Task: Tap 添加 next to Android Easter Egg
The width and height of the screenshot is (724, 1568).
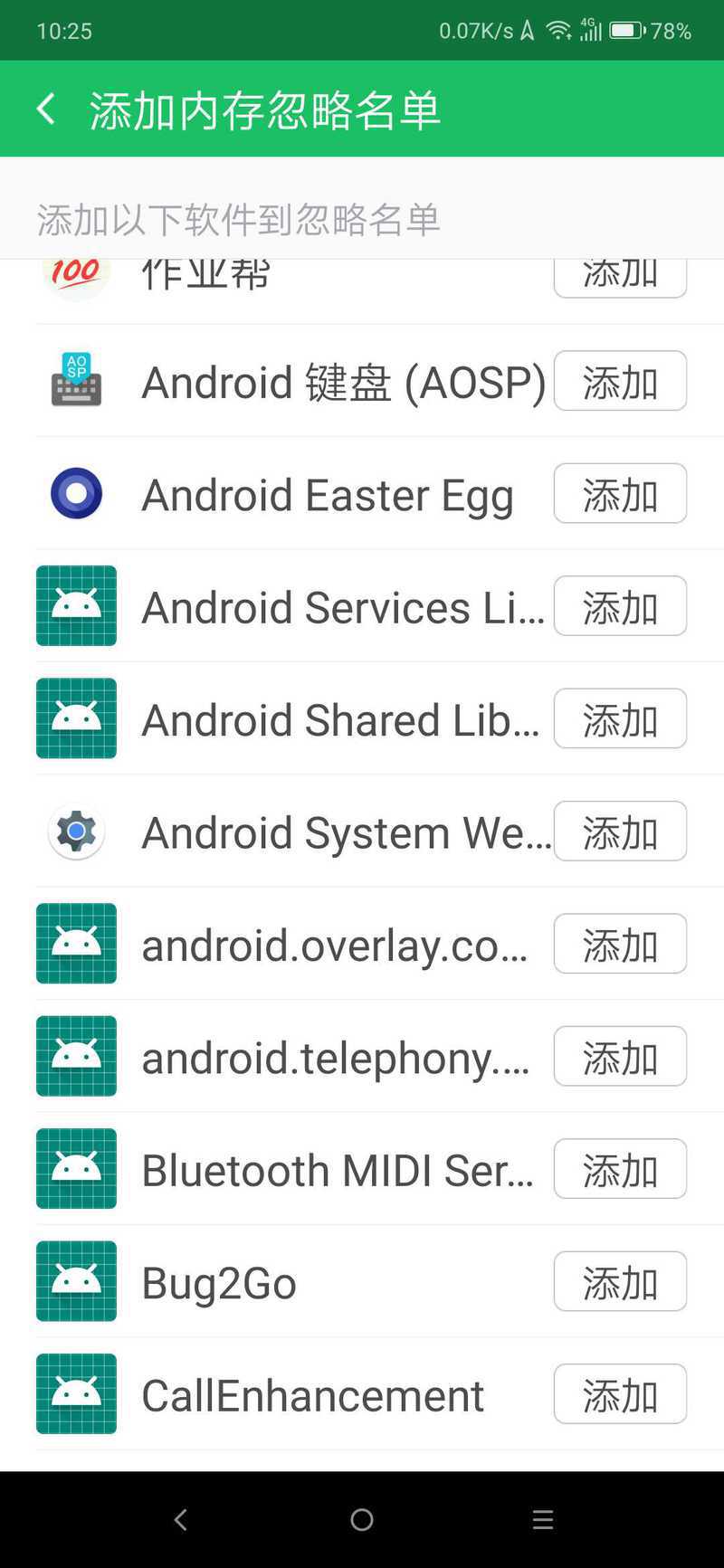Action: coord(620,493)
